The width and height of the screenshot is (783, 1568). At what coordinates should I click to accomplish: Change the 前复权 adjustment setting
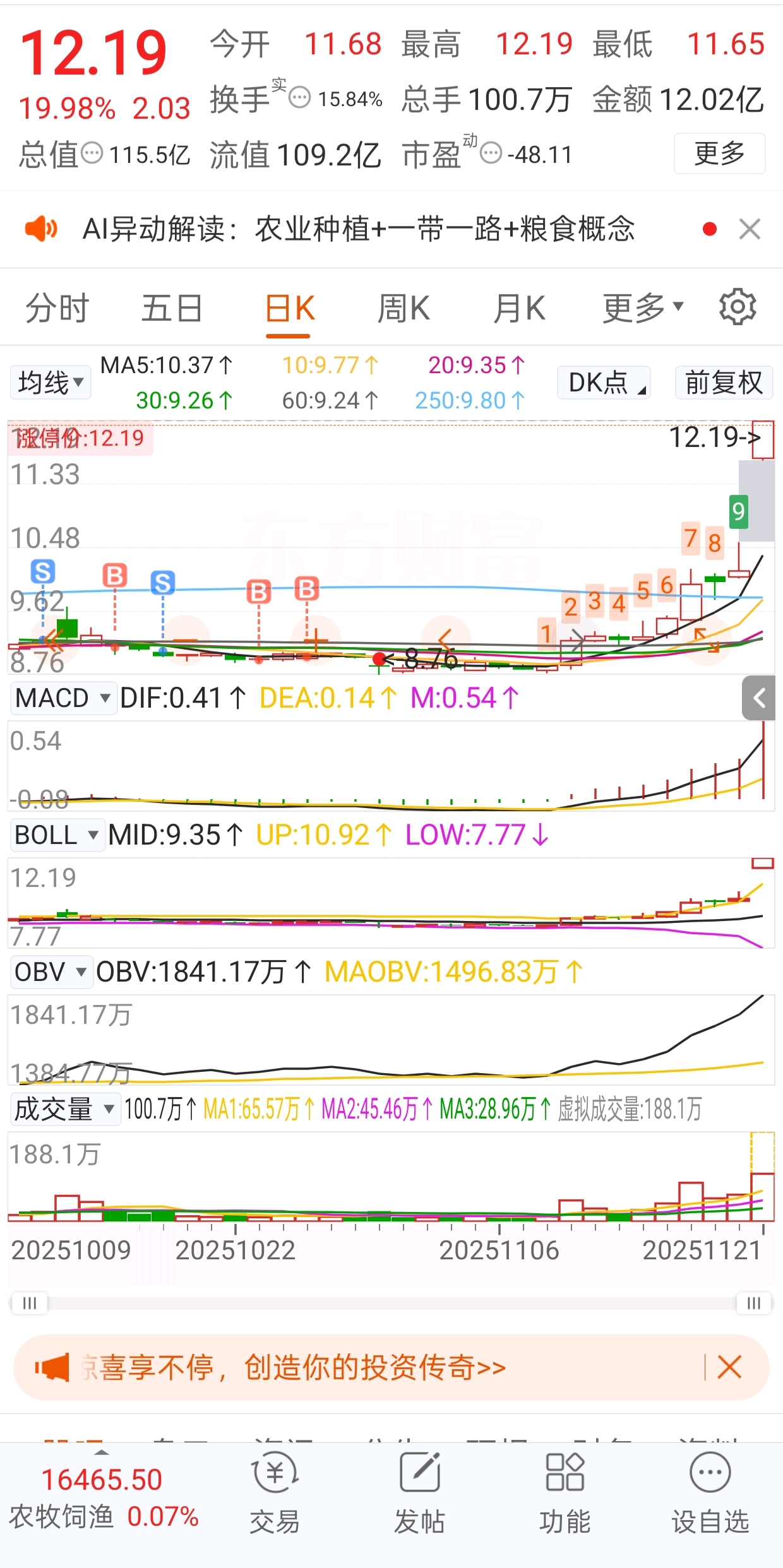(724, 383)
